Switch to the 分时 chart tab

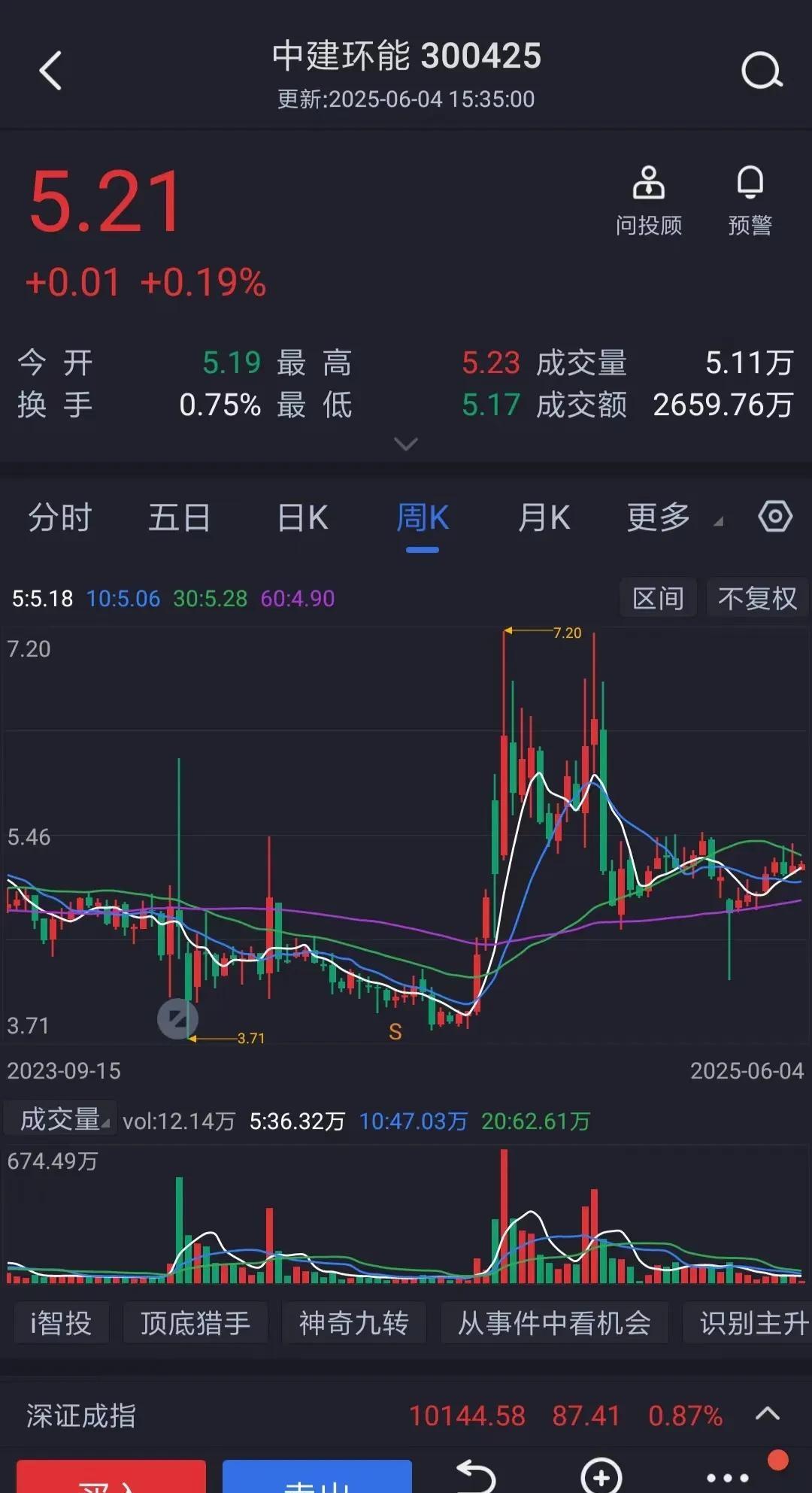(x=59, y=517)
